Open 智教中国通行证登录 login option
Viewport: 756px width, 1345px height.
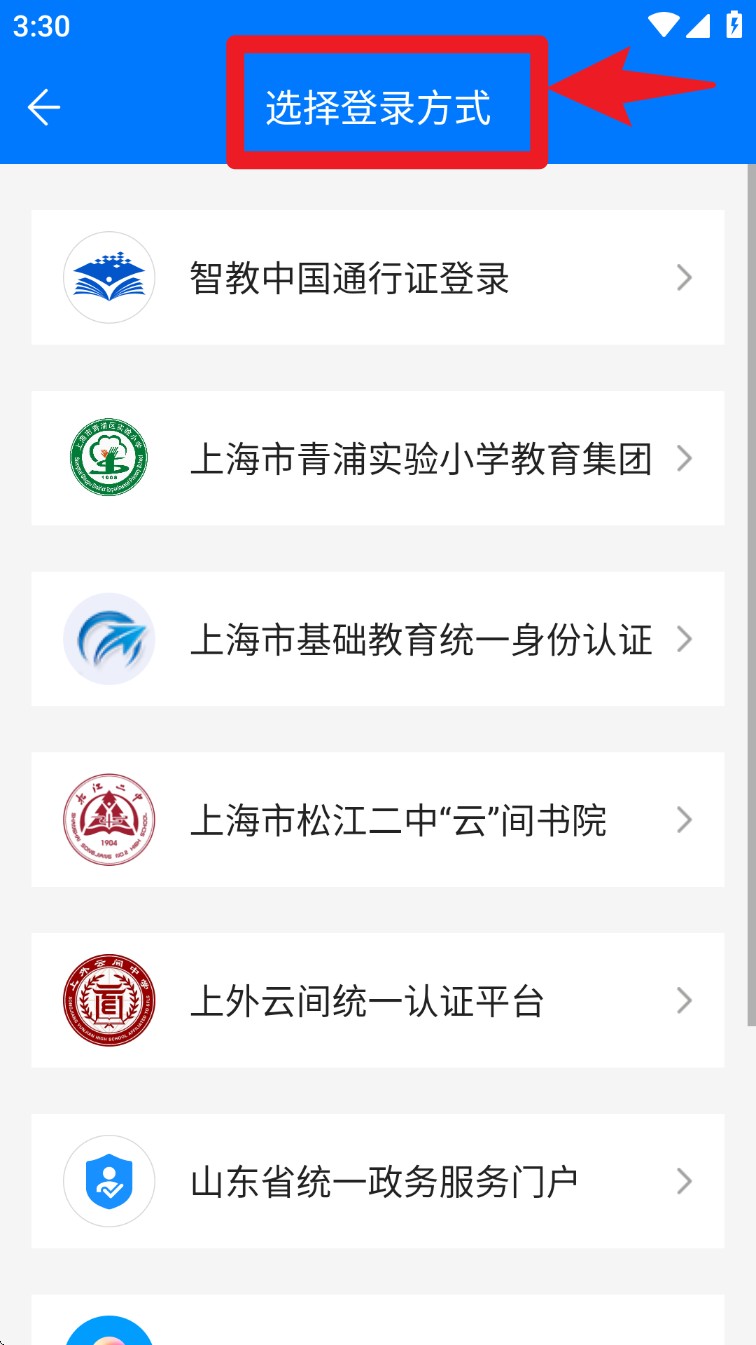(x=377, y=278)
